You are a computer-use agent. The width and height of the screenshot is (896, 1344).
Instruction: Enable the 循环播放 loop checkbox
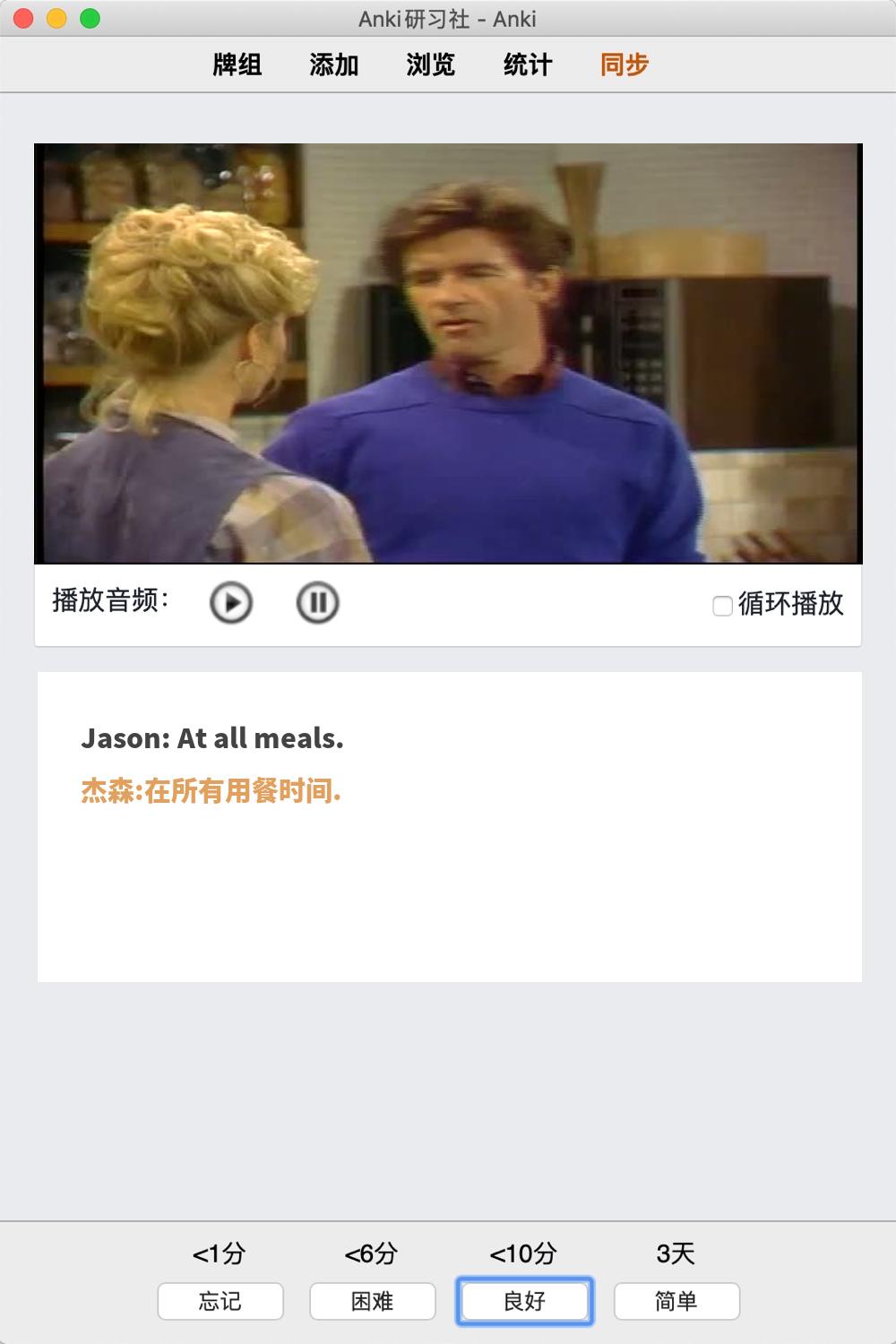722,607
